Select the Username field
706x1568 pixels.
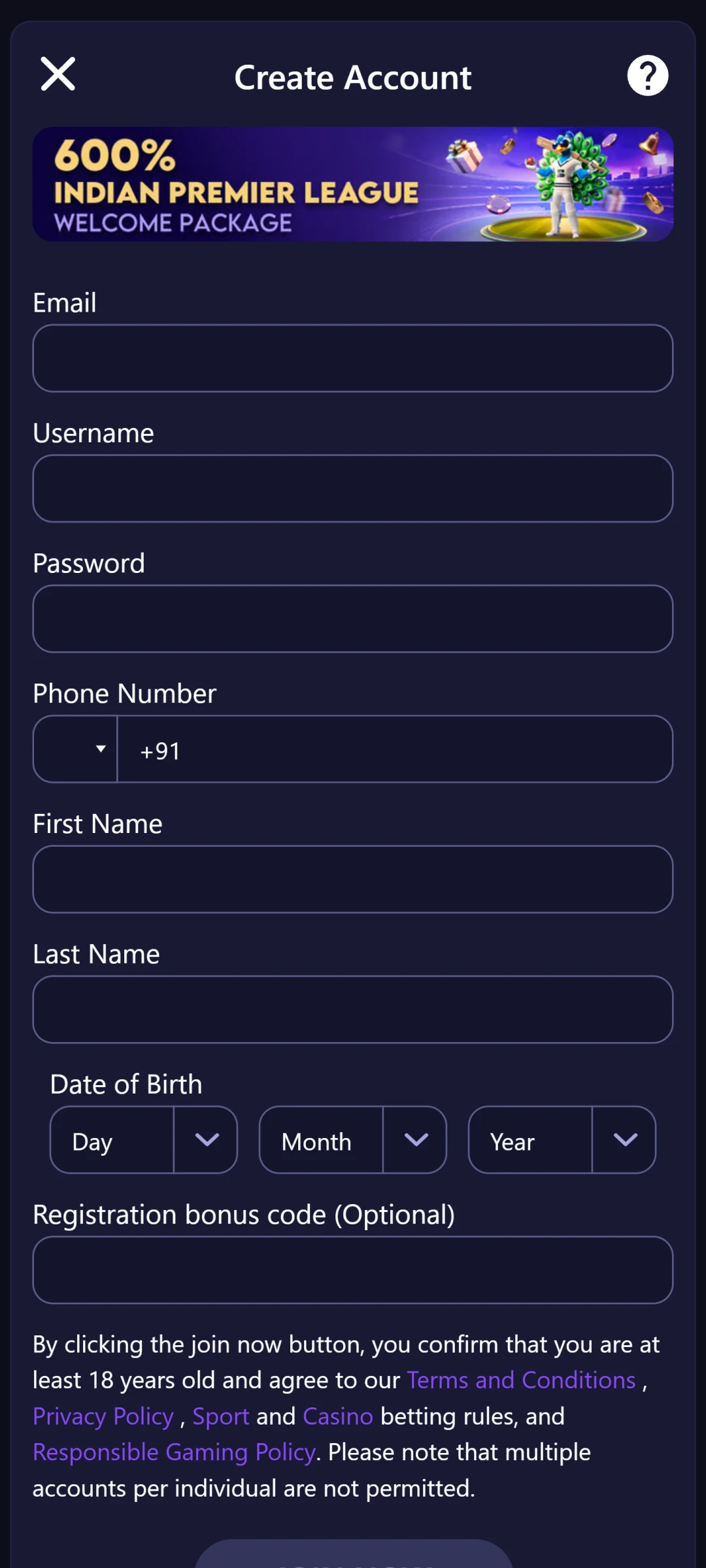pos(353,489)
